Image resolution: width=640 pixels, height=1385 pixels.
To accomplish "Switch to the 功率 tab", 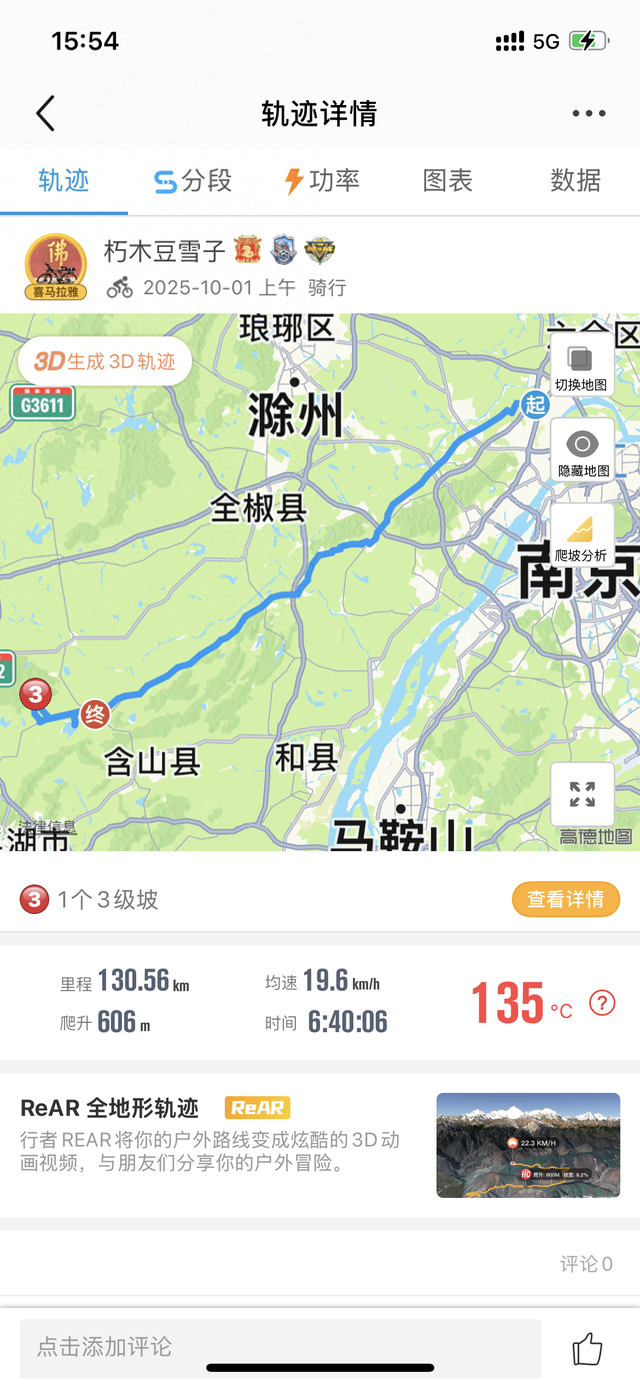I will (321, 181).
